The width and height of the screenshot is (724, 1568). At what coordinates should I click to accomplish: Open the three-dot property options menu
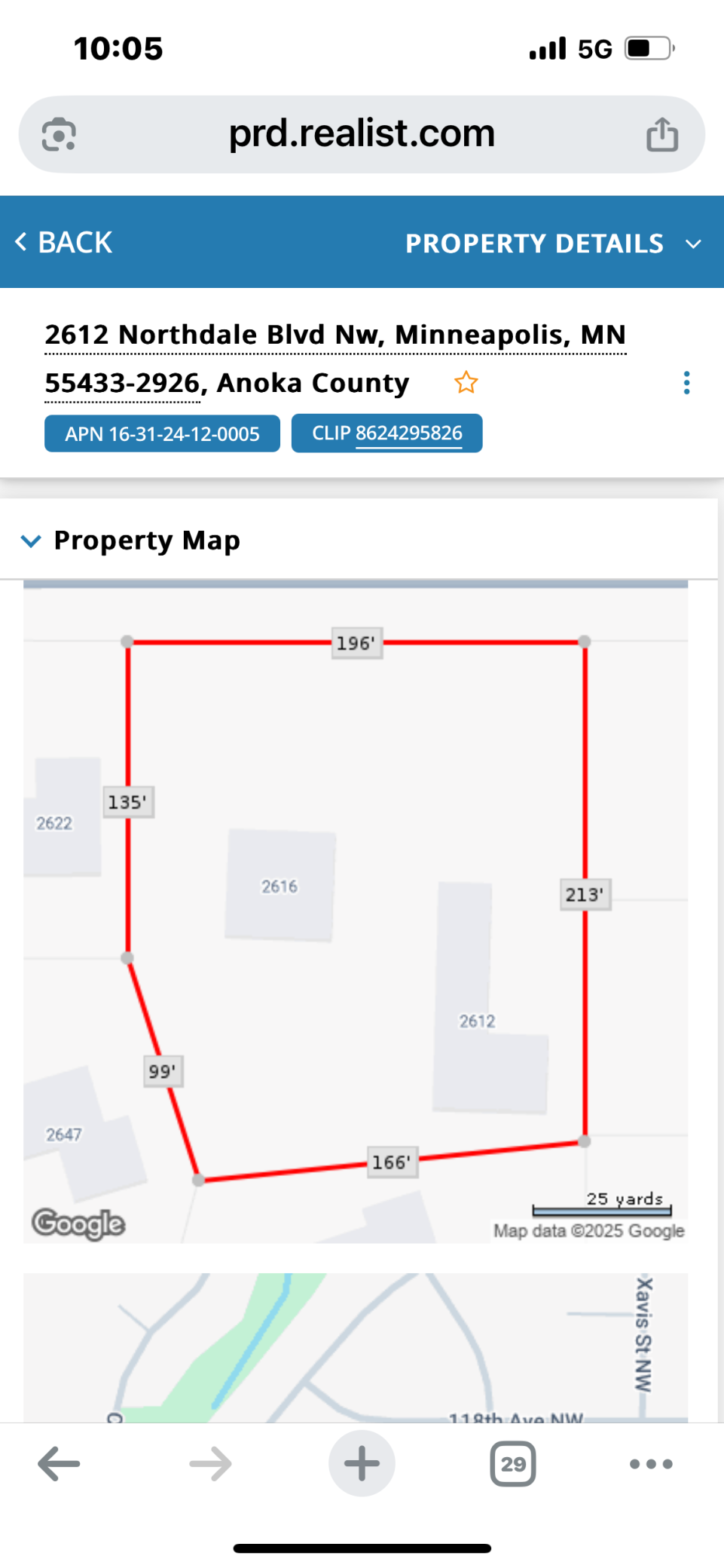click(x=686, y=383)
